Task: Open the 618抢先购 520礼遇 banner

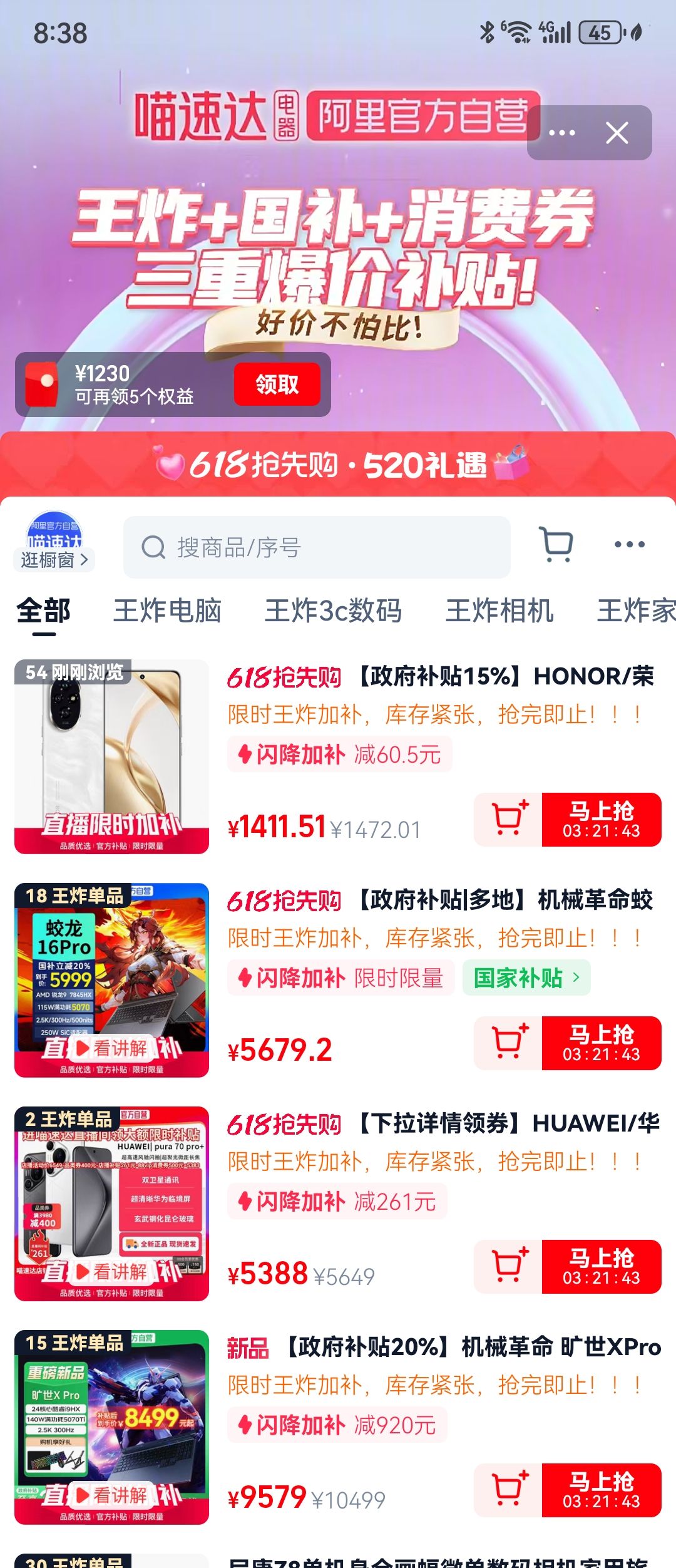Action: pos(338,465)
